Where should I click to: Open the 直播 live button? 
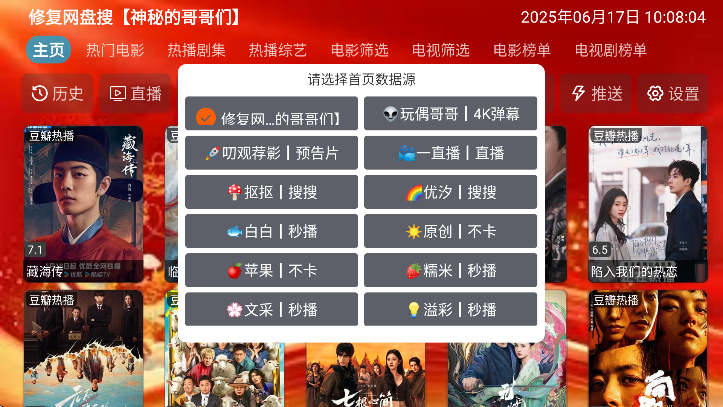coord(135,93)
